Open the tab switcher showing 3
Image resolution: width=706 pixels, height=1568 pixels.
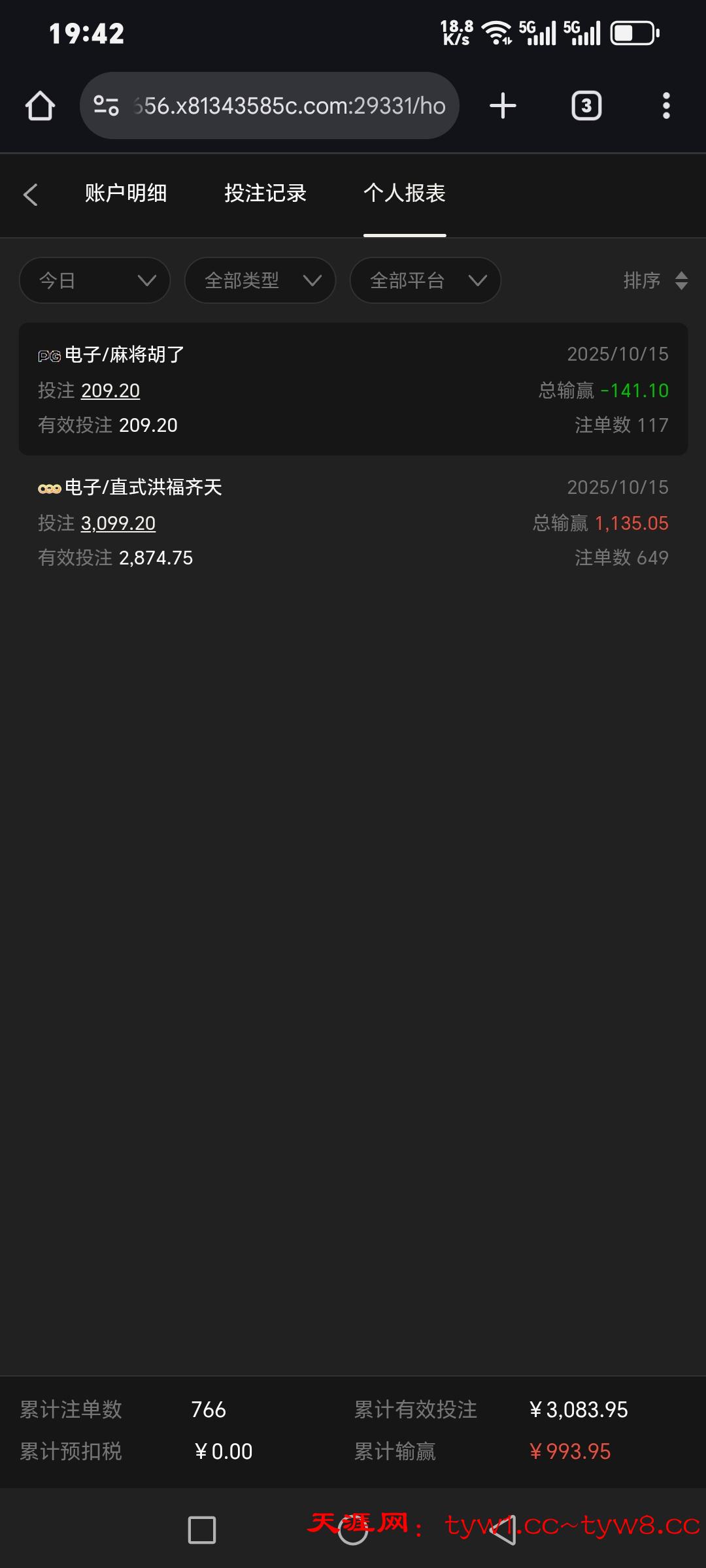coord(586,106)
